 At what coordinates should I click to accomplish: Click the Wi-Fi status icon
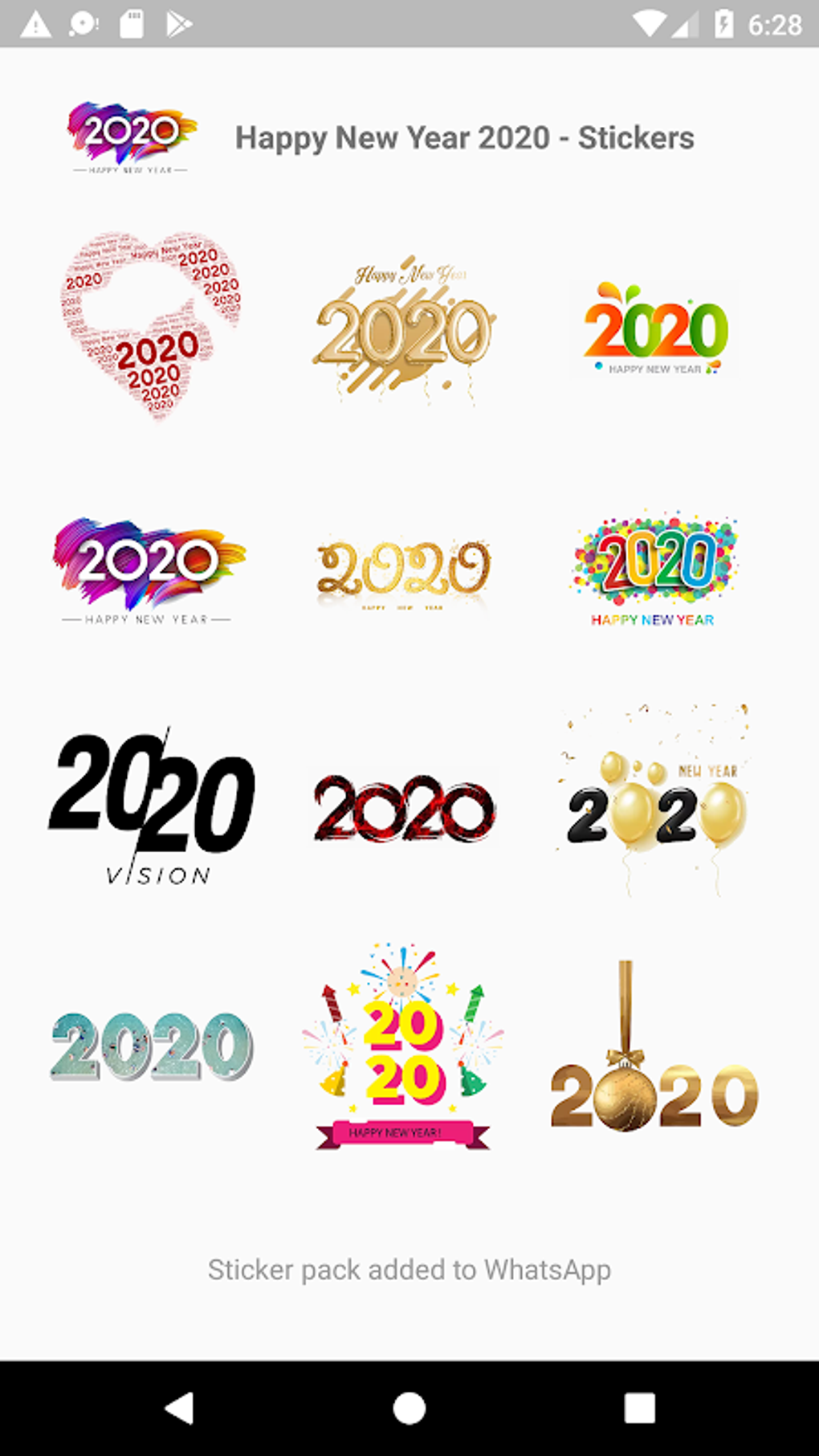(x=648, y=22)
